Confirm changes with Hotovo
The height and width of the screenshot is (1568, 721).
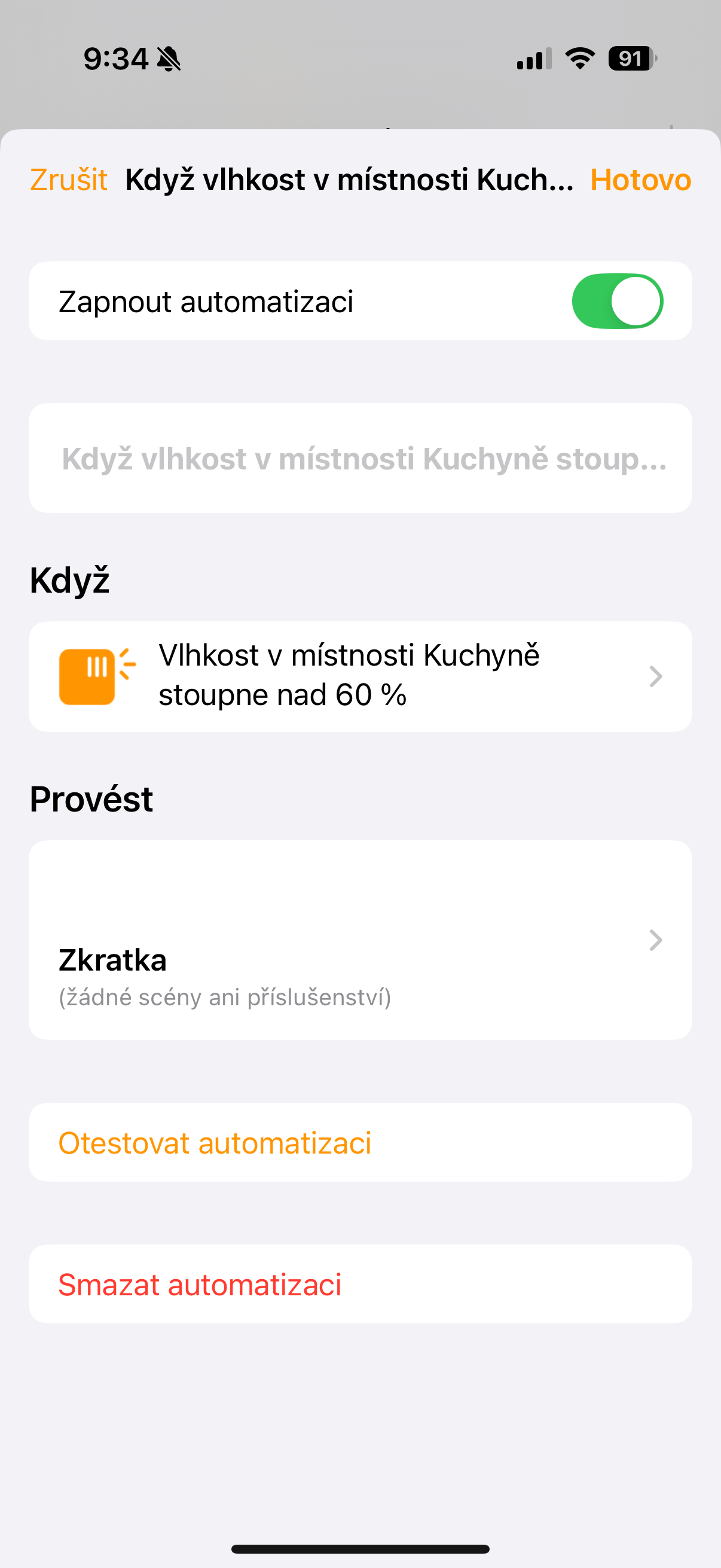coord(640,180)
